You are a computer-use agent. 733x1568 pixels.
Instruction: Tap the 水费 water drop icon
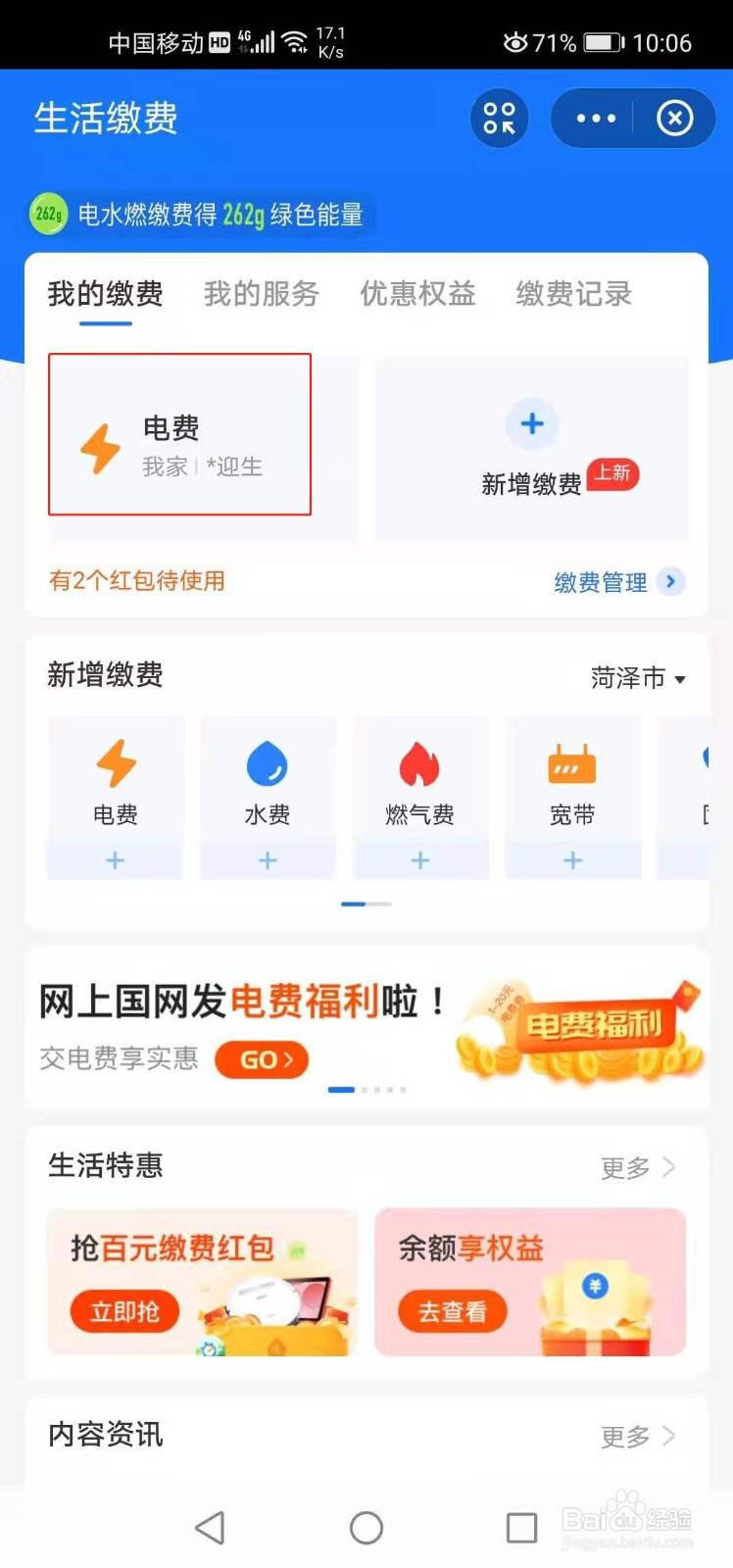268,769
